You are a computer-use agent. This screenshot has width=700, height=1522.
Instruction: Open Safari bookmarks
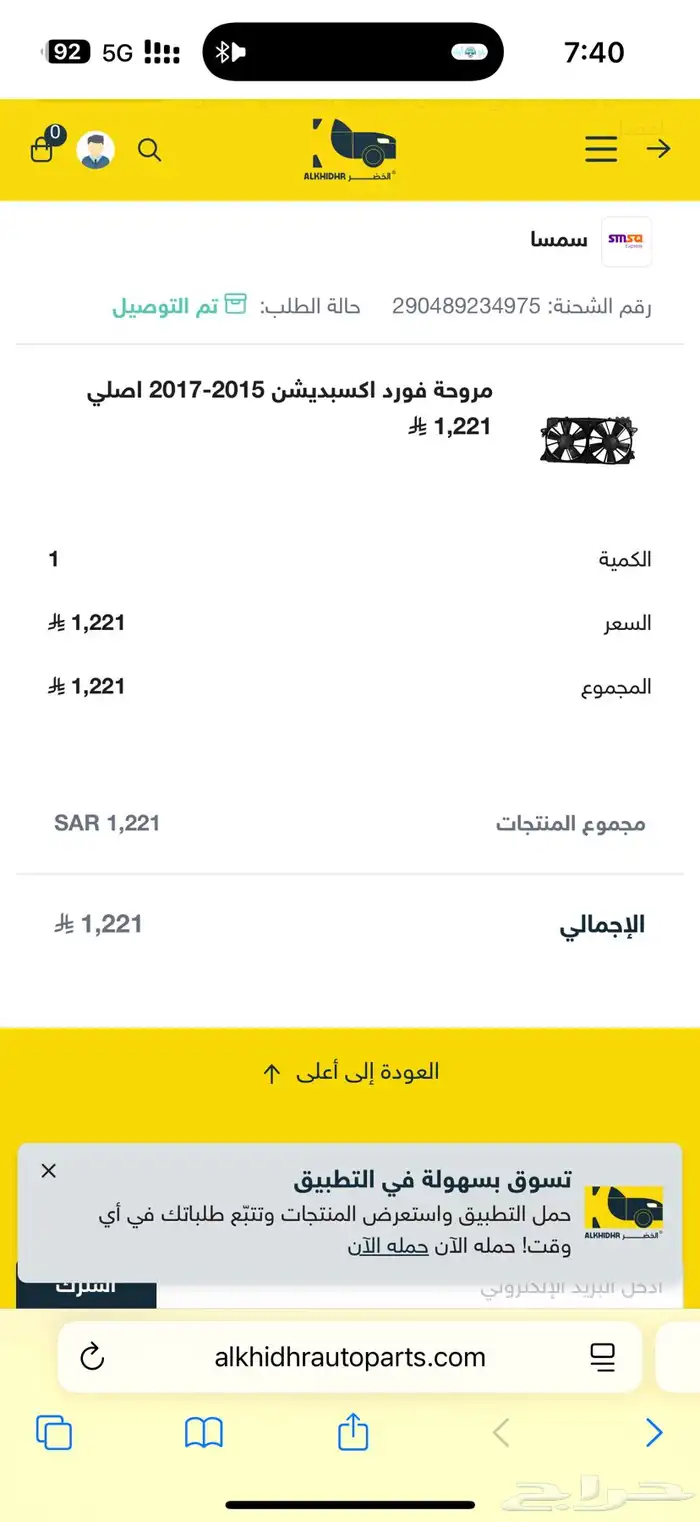pyautogui.click(x=204, y=1434)
